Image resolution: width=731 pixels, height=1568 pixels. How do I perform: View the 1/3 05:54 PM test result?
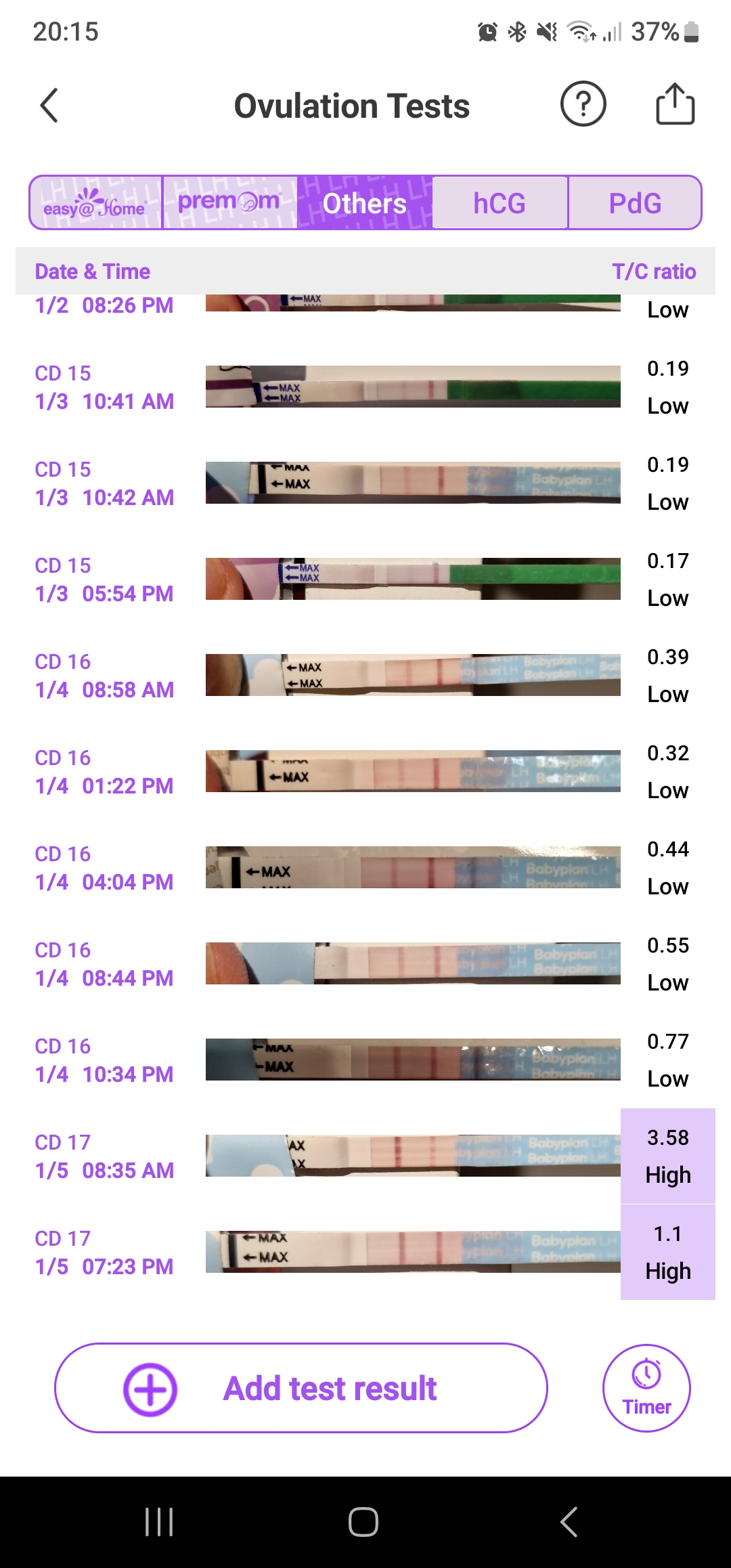pyautogui.click(x=365, y=580)
